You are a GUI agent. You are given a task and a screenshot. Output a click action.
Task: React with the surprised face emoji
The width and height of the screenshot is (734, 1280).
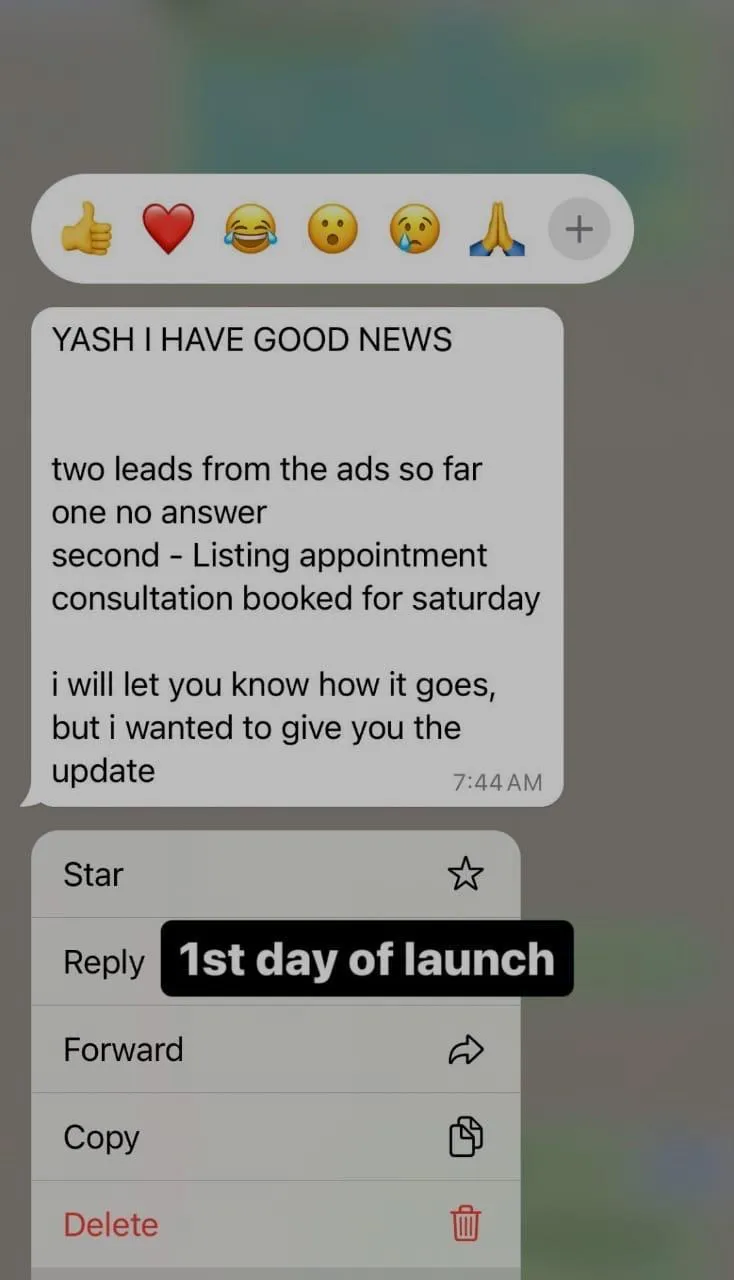click(x=332, y=229)
